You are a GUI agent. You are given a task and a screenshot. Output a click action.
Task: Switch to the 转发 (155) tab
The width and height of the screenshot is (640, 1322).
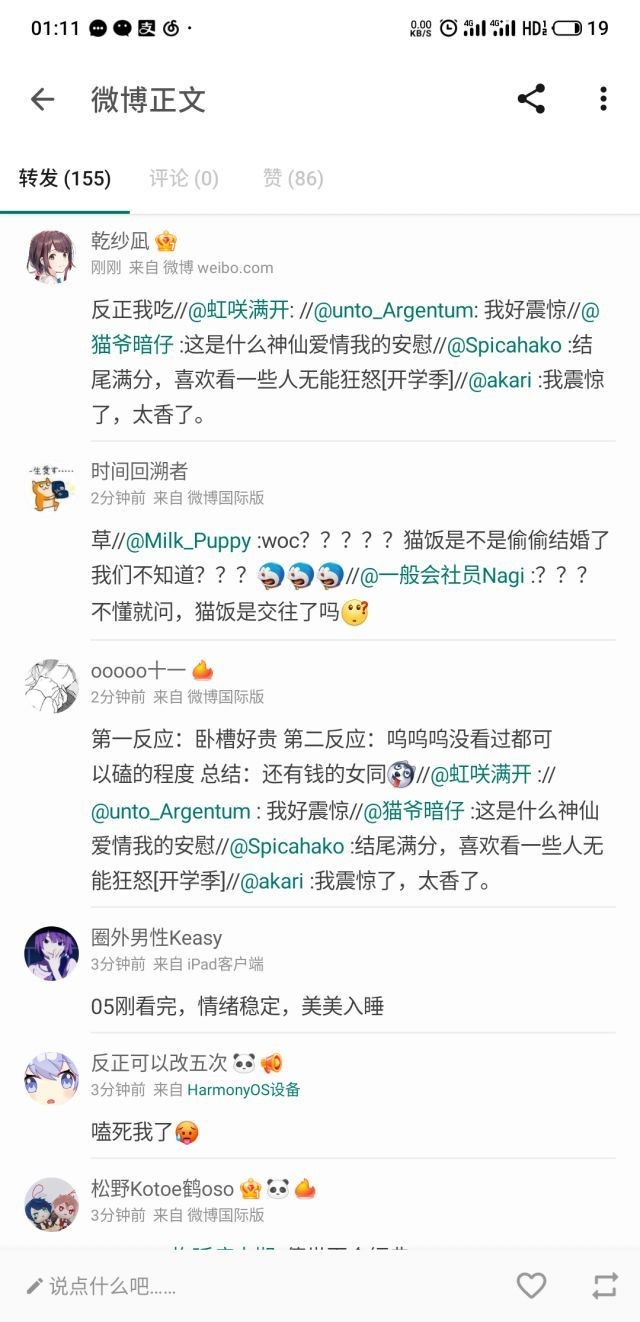(65, 179)
